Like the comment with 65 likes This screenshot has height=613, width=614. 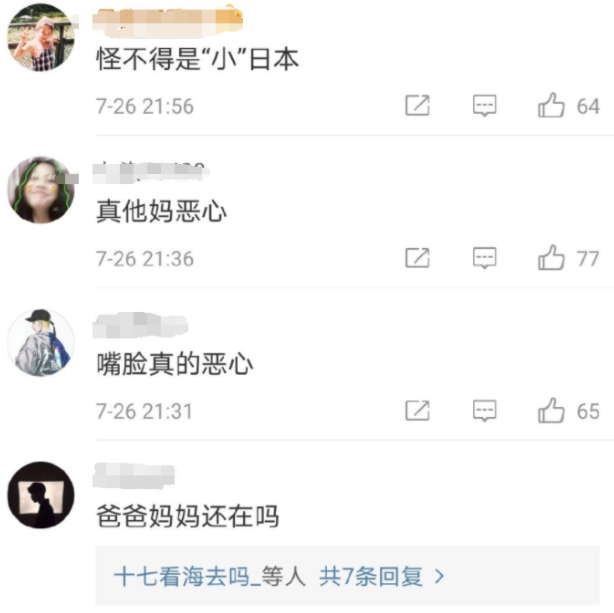tap(552, 410)
